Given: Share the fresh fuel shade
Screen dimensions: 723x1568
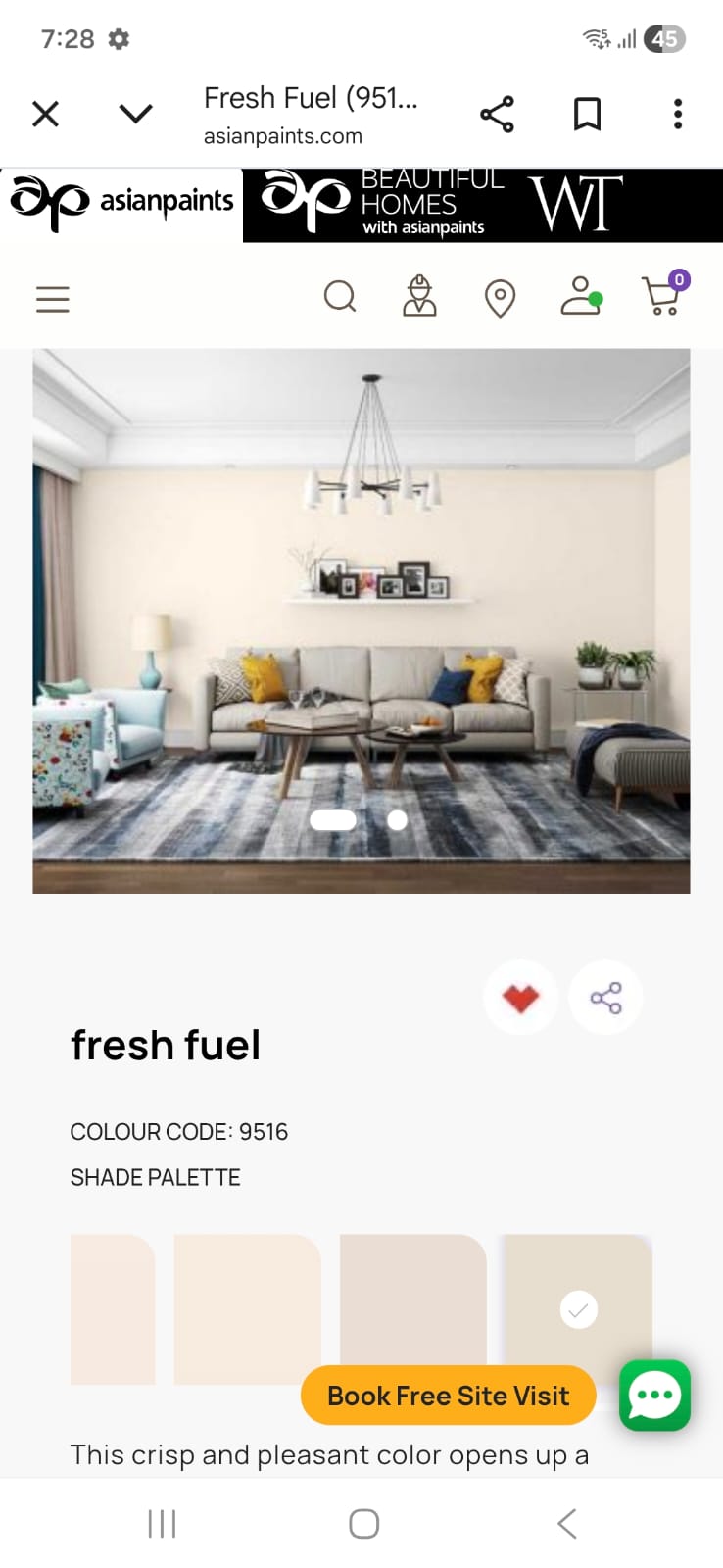Looking at the screenshot, I should point(605,998).
